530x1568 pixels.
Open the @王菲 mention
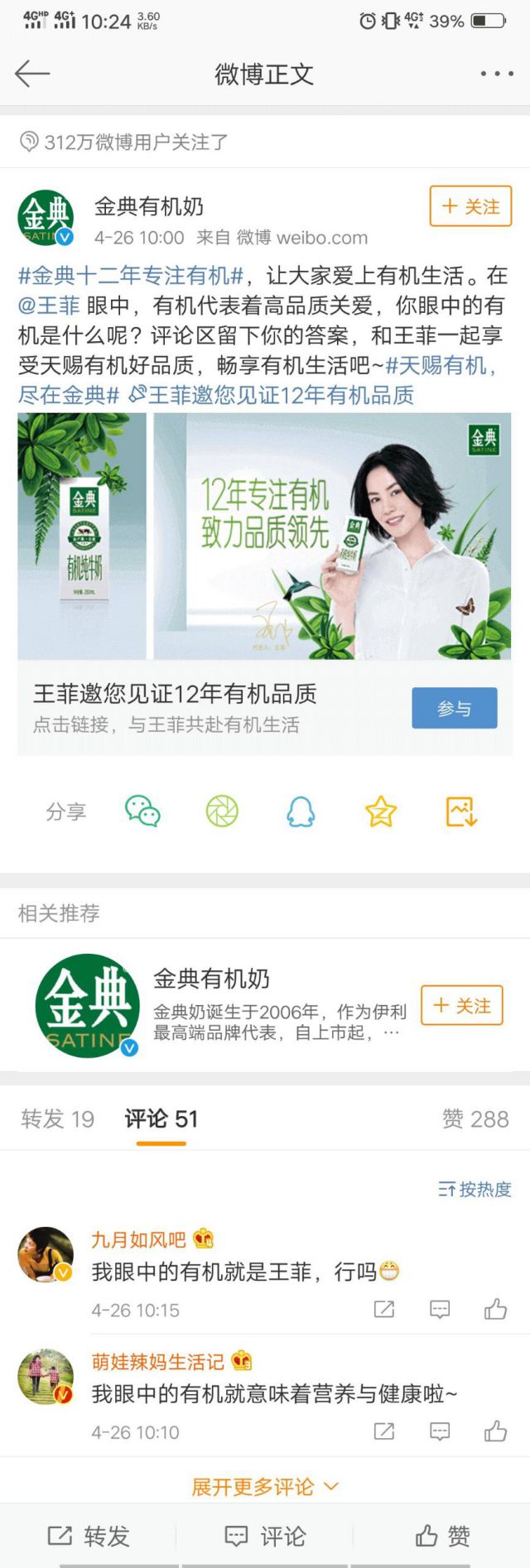coord(49,305)
